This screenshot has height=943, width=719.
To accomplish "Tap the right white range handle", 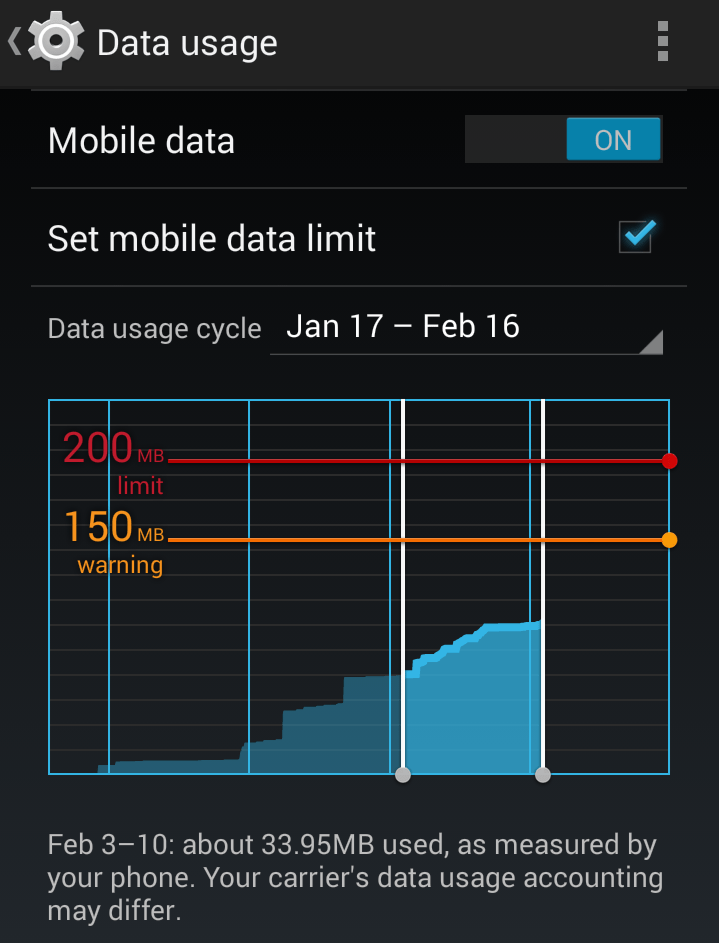I will (x=542, y=774).
